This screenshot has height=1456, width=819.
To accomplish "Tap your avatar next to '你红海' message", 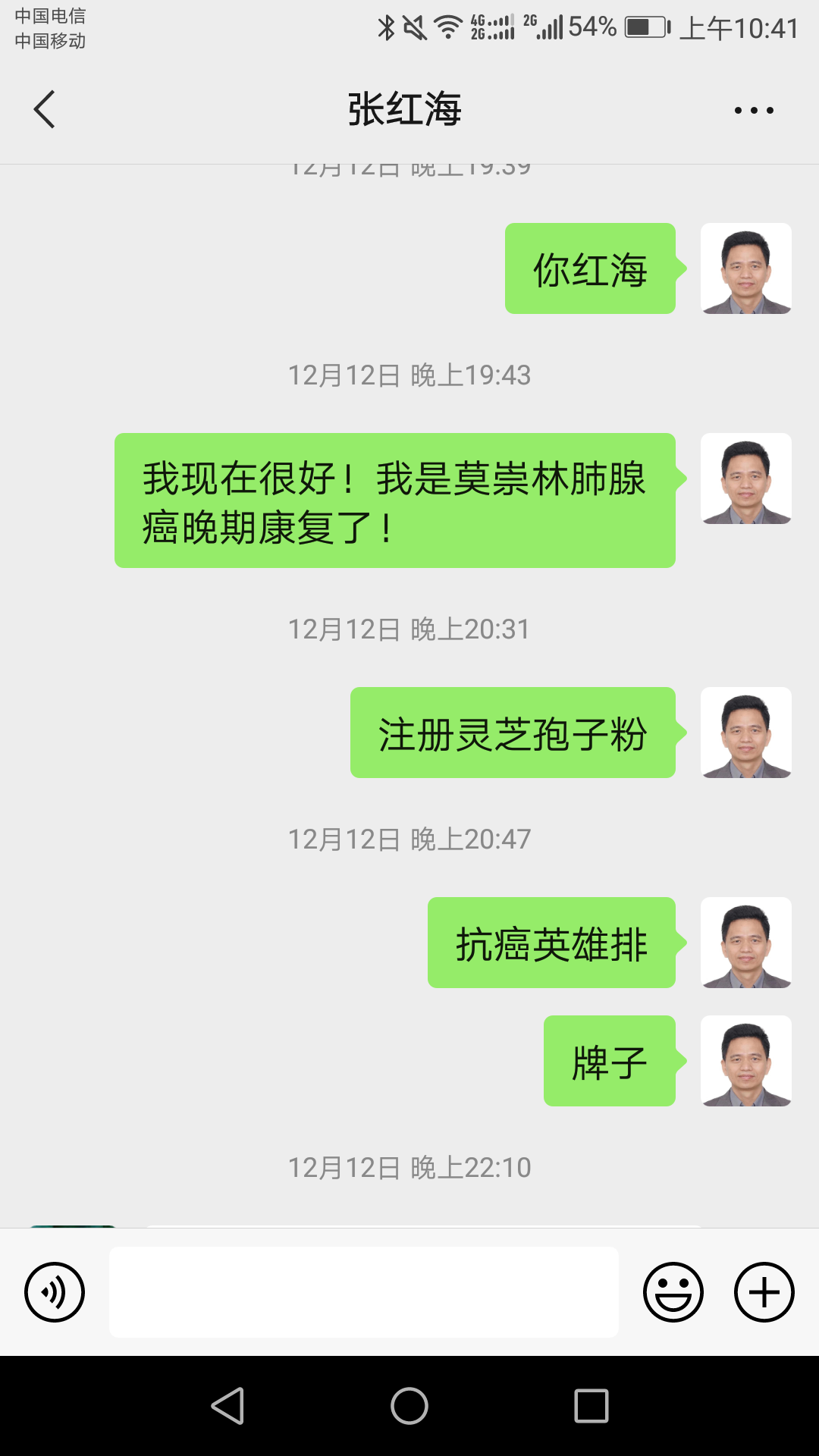I will (746, 268).
